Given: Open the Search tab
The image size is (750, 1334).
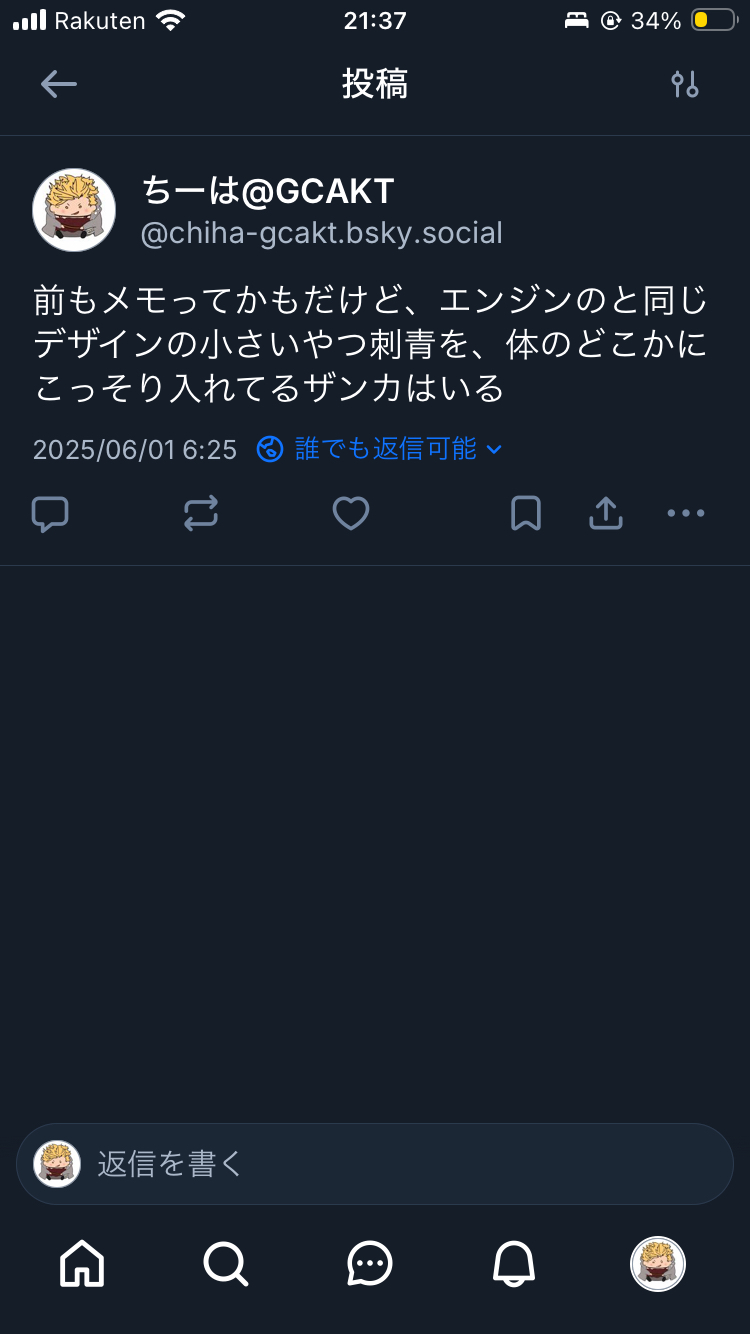Looking at the screenshot, I should coord(226,1264).
